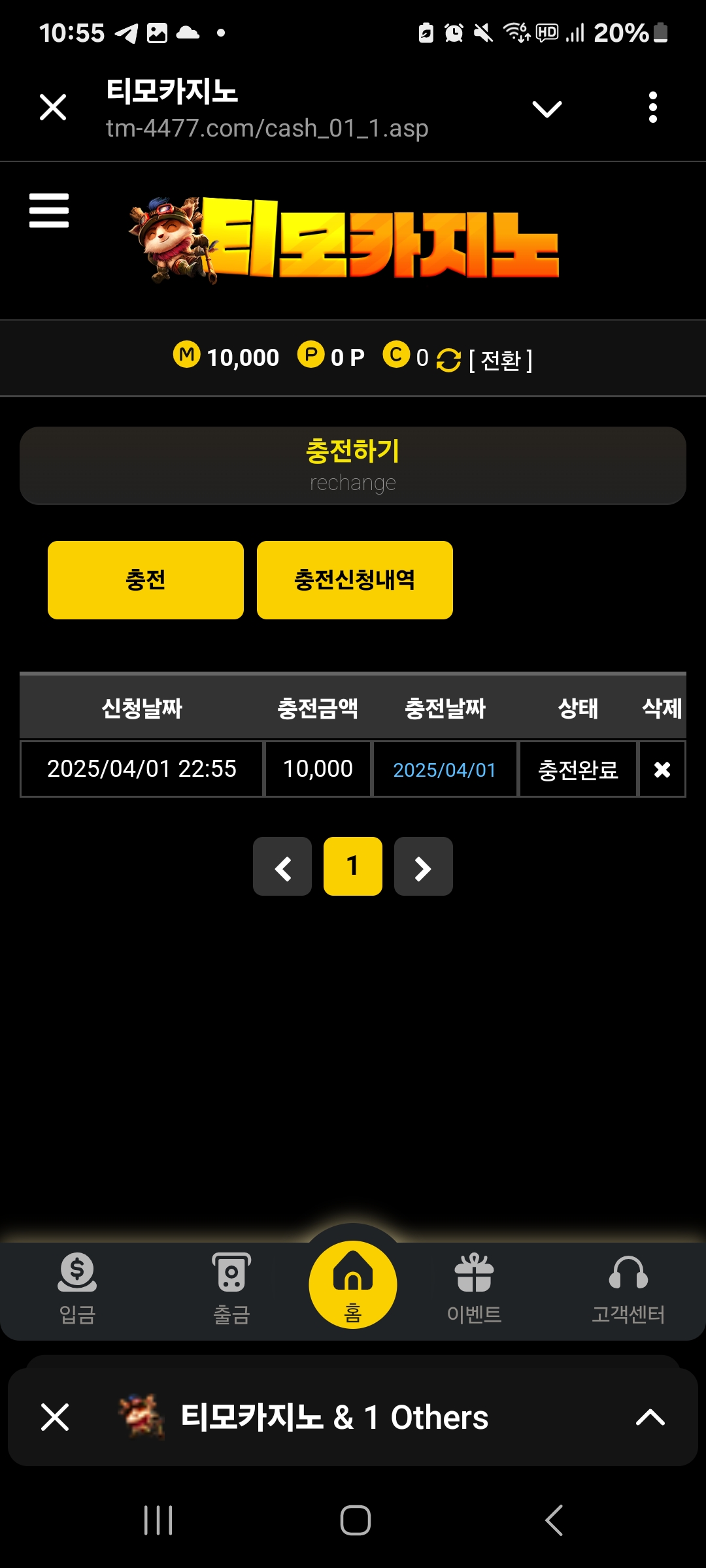Dismiss the 티모카지노 & 1 Others bar

point(55,1417)
